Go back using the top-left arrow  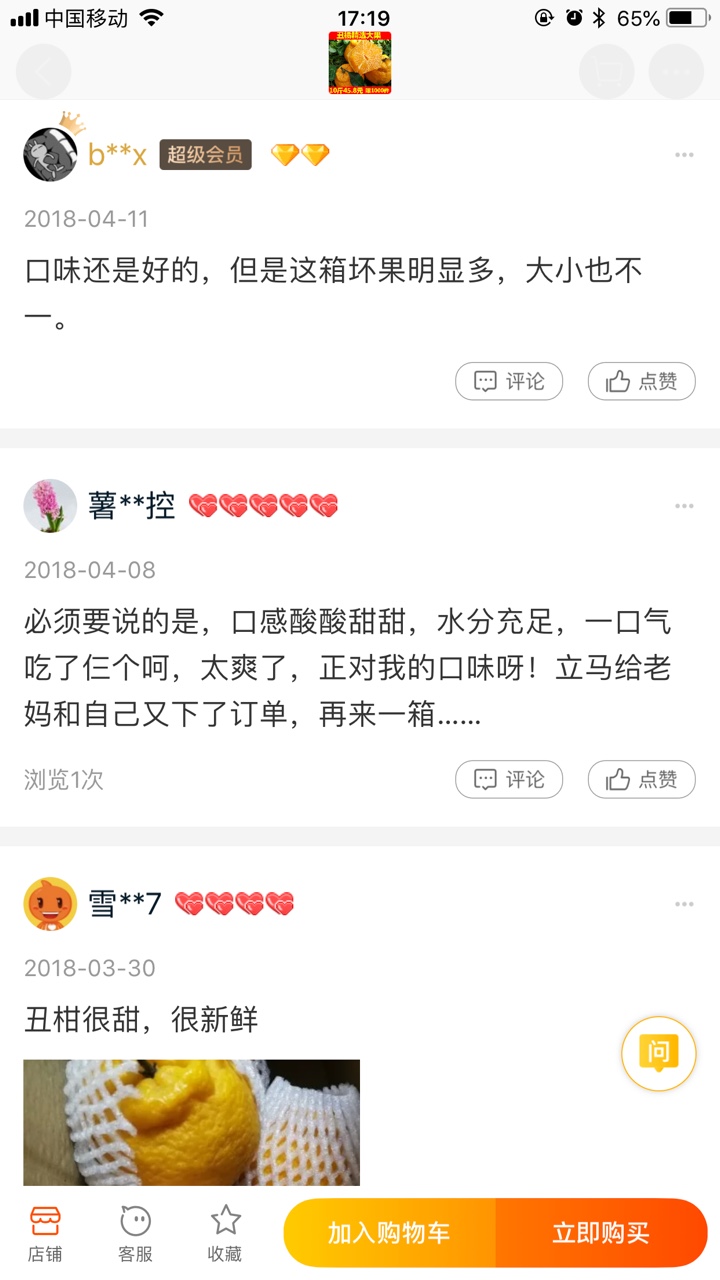(44, 72)
